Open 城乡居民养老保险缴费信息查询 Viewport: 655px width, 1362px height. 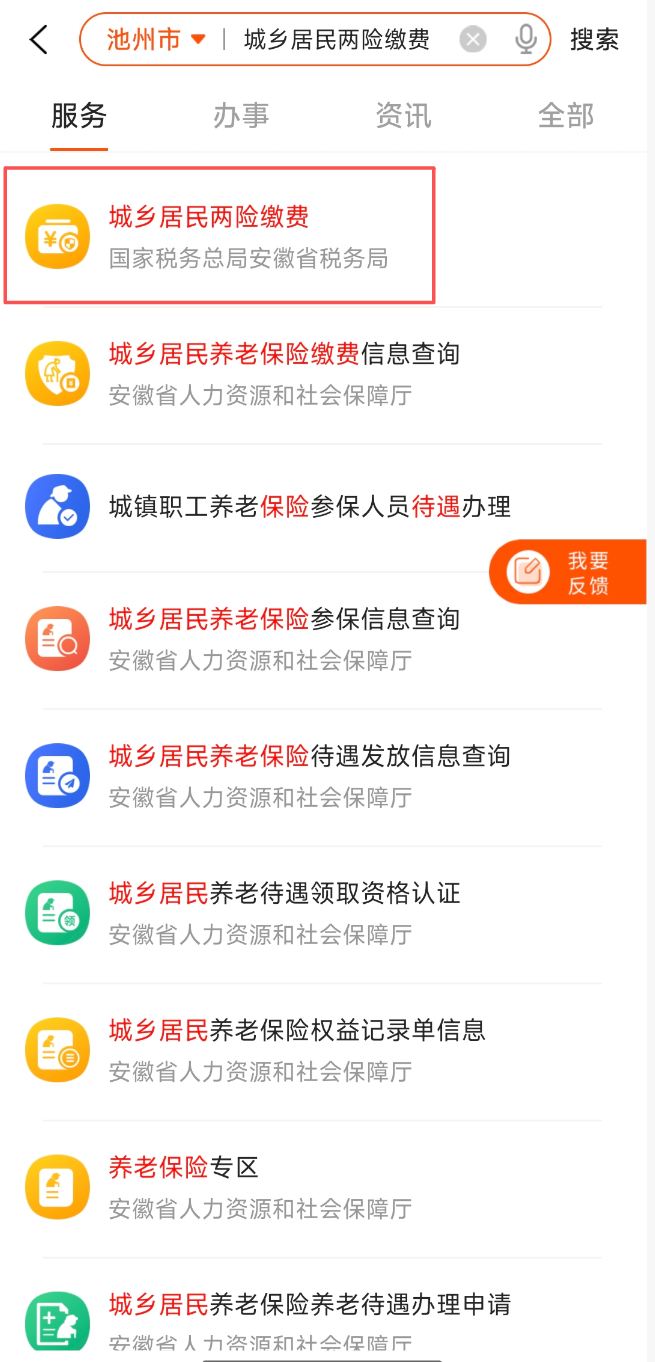(284, 374)
